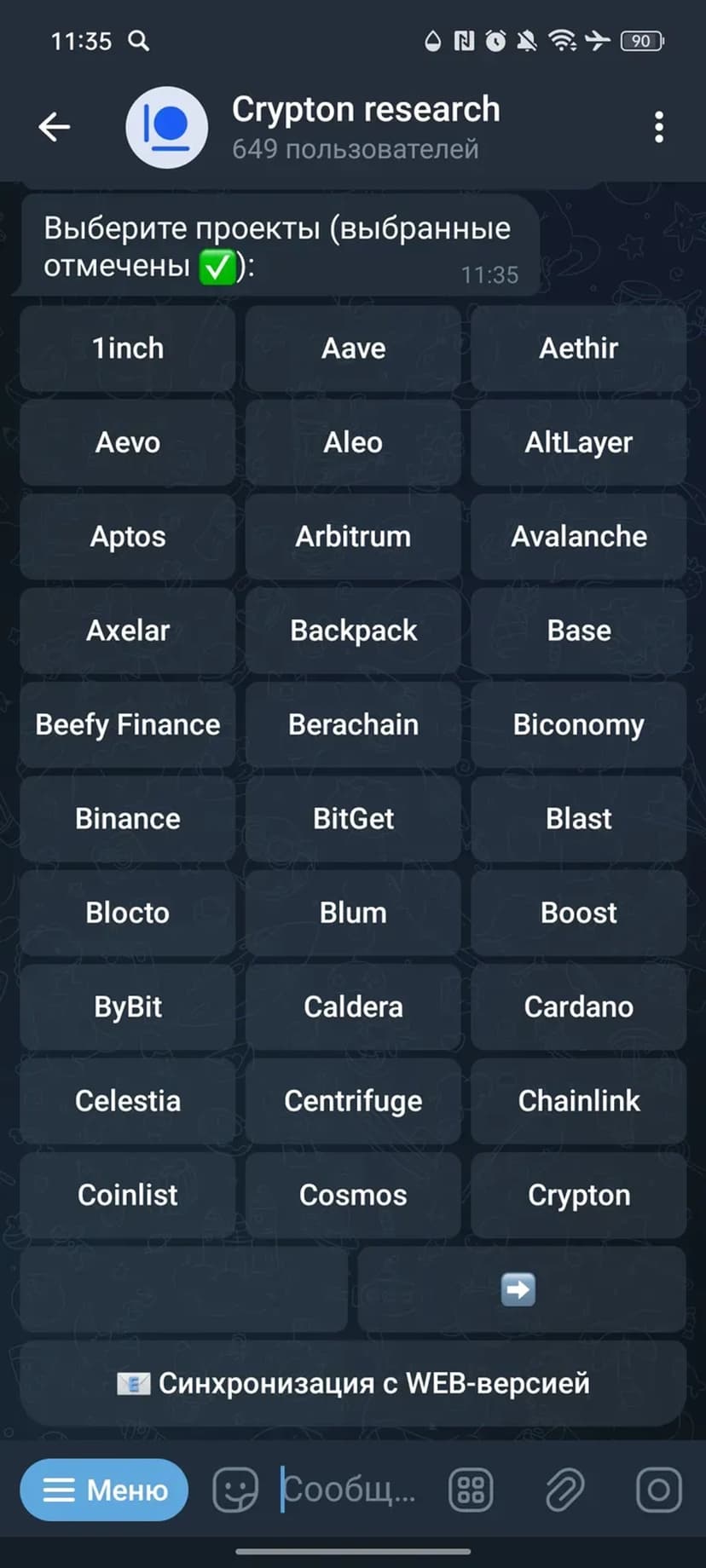706x1568 pixels.
Task: Attach a file with the paperclip
Action: pos(564,1490)
